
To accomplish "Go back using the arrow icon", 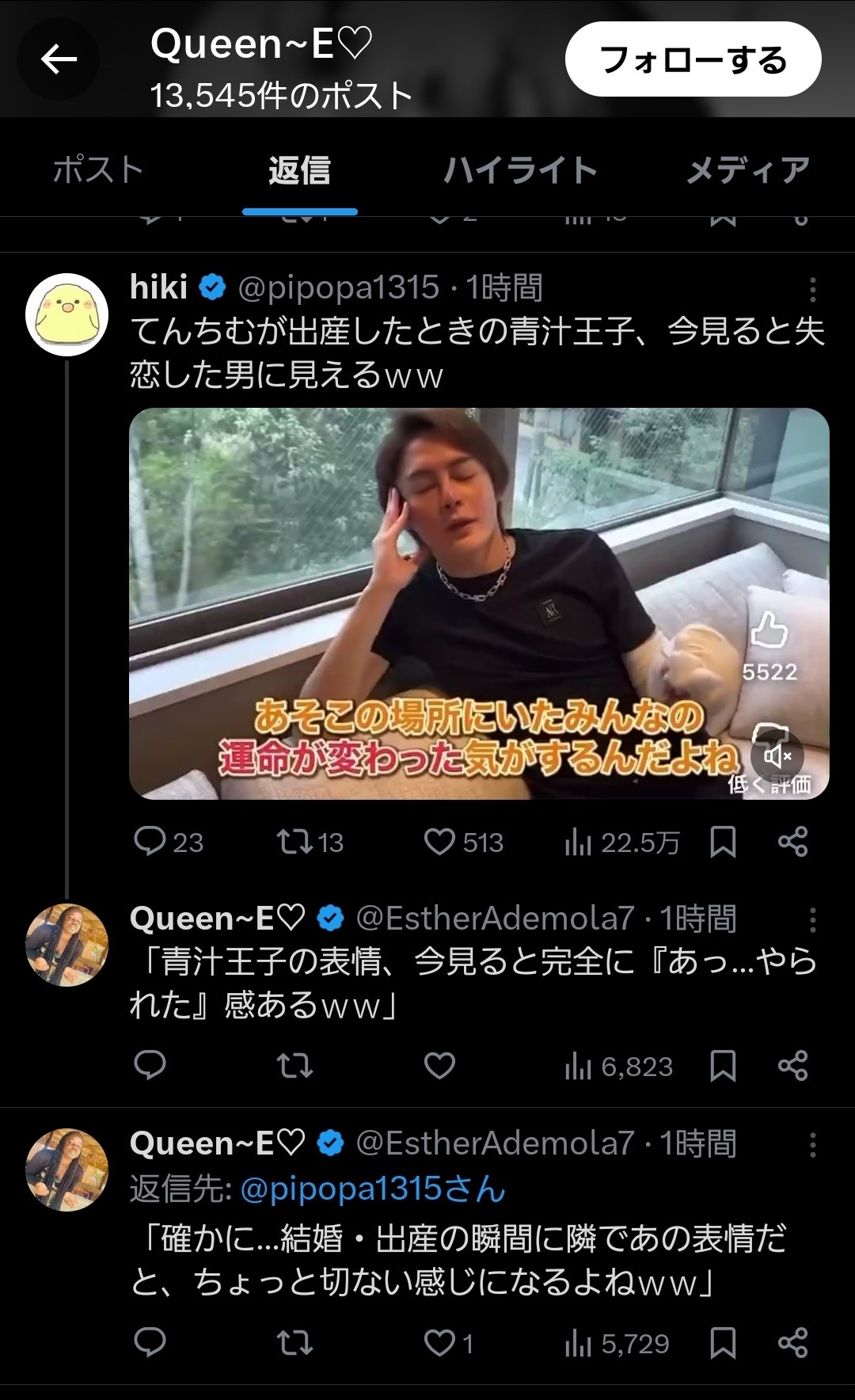I will click(59, 59).
